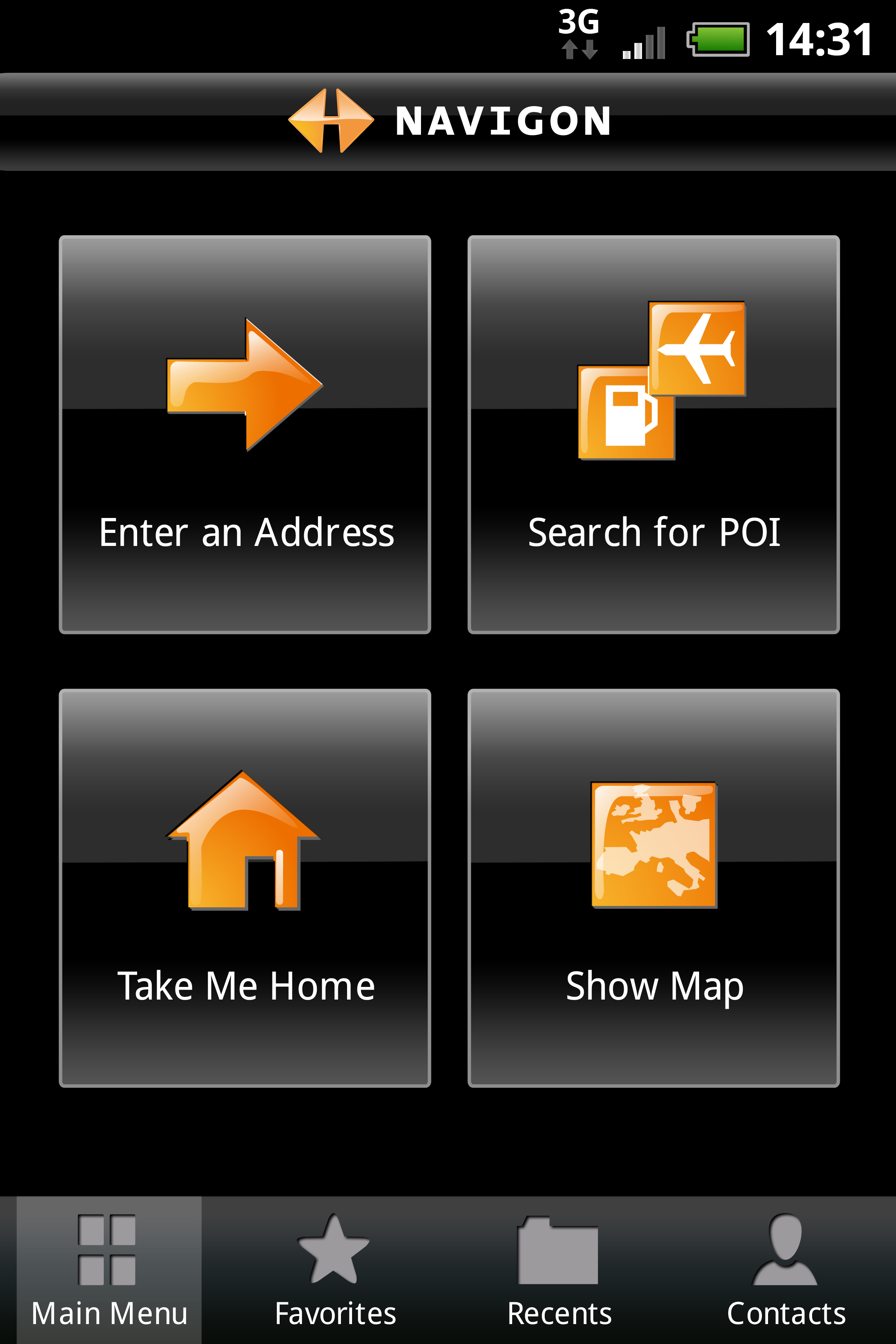Switch to the Favorites tab
This screenshot has width=896, height=1344.
click(x=335, y=1270)
